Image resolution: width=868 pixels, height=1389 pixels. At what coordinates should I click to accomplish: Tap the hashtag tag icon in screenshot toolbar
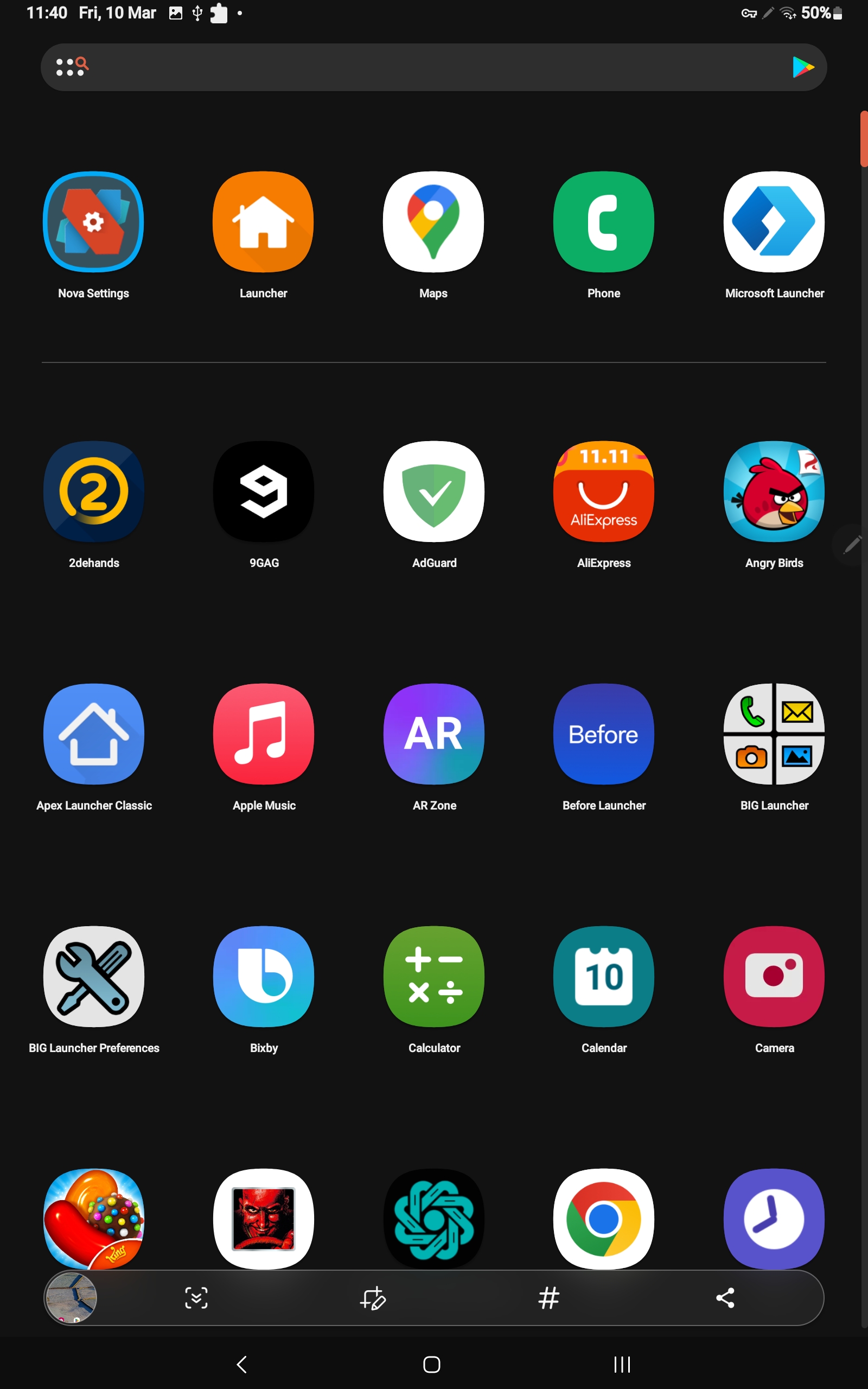click(x=549, y=1298)
